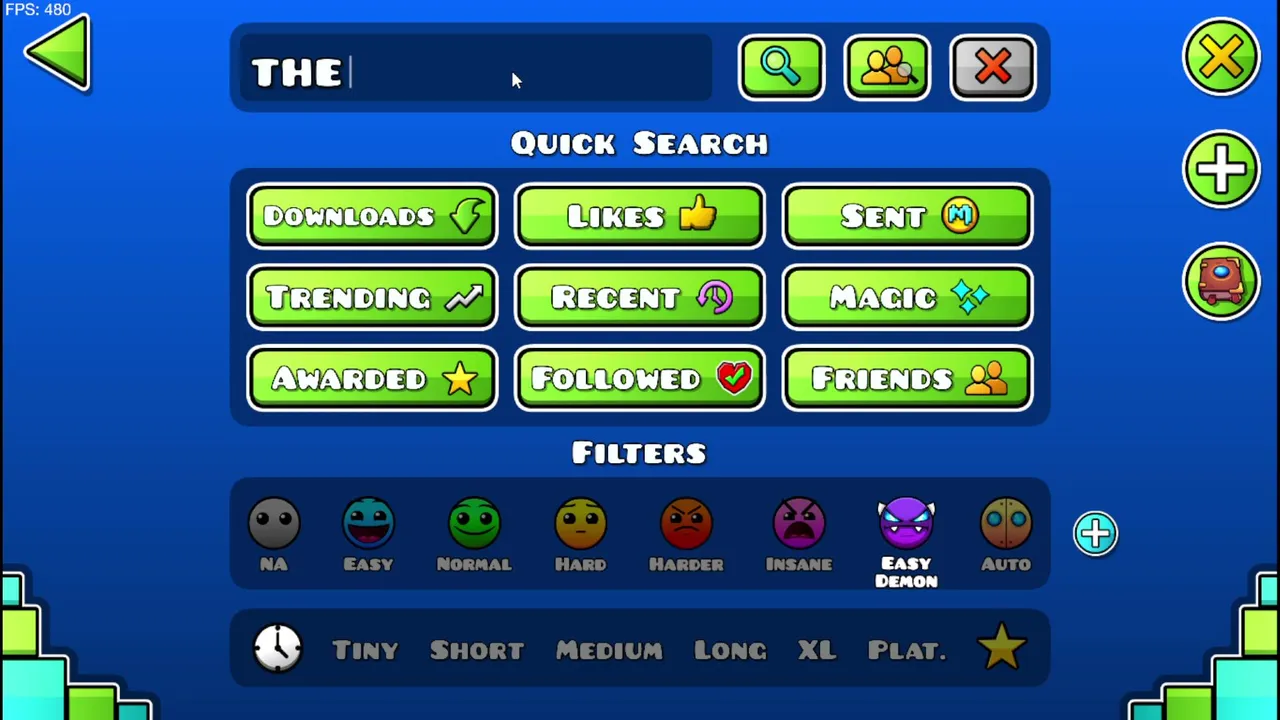Toggle the star rated filter
The image size is (1280, 720).
1001,648
